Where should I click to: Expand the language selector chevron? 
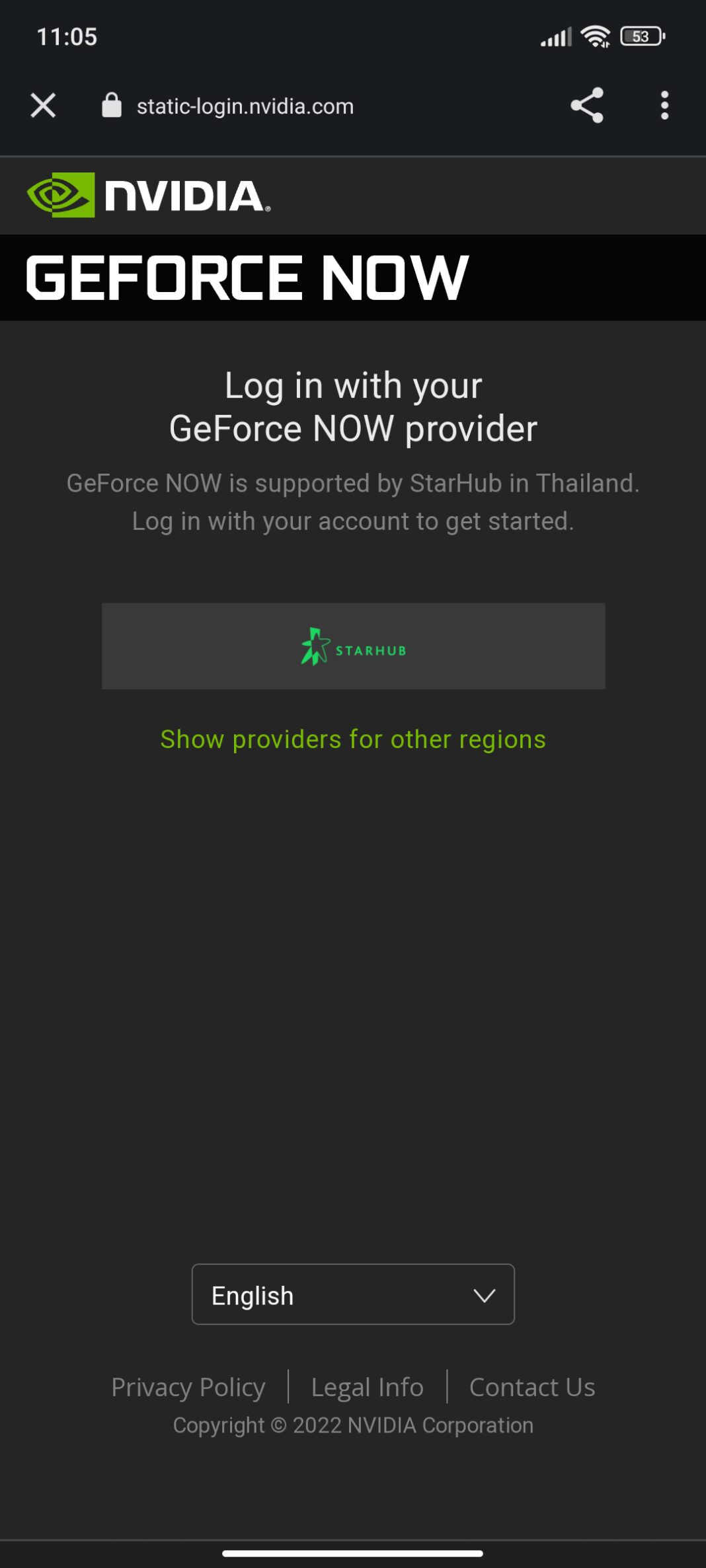[x=485, y=1295]
